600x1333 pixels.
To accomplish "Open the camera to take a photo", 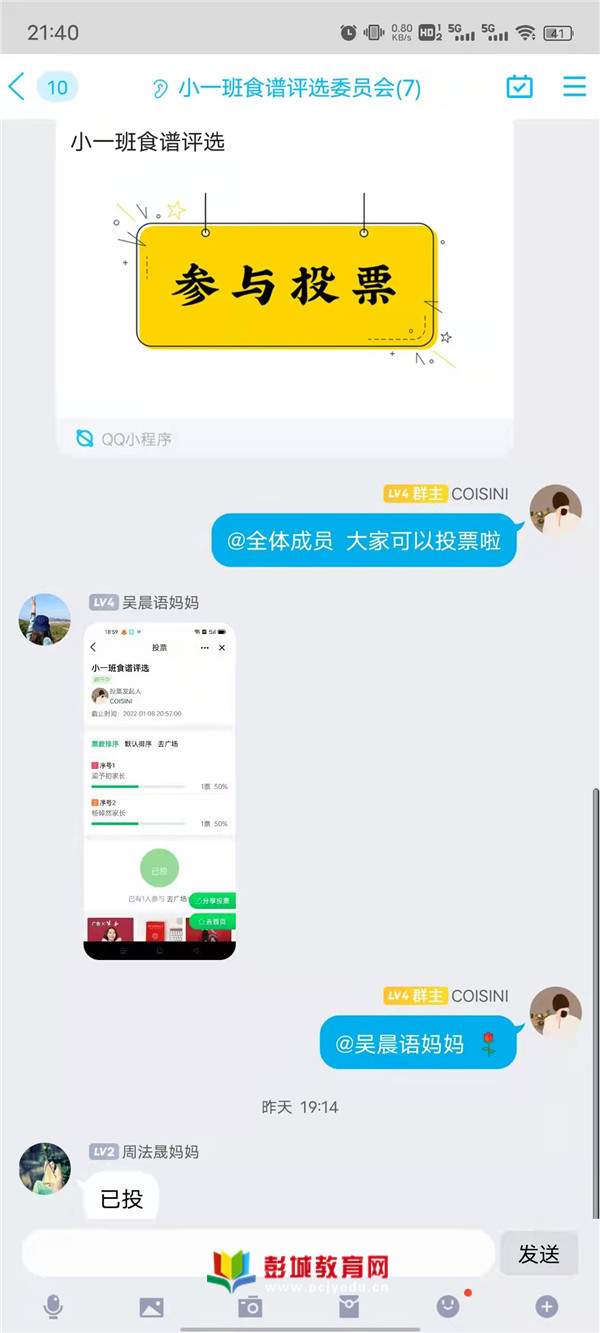I will coord(250,1306).
